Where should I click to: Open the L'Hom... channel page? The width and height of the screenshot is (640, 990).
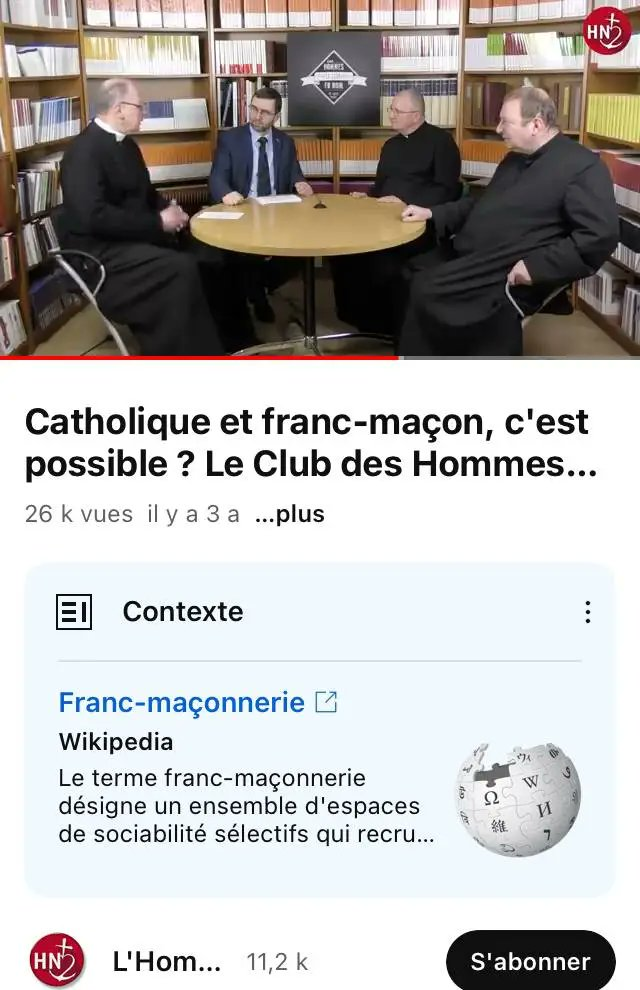tap(167, 962)
